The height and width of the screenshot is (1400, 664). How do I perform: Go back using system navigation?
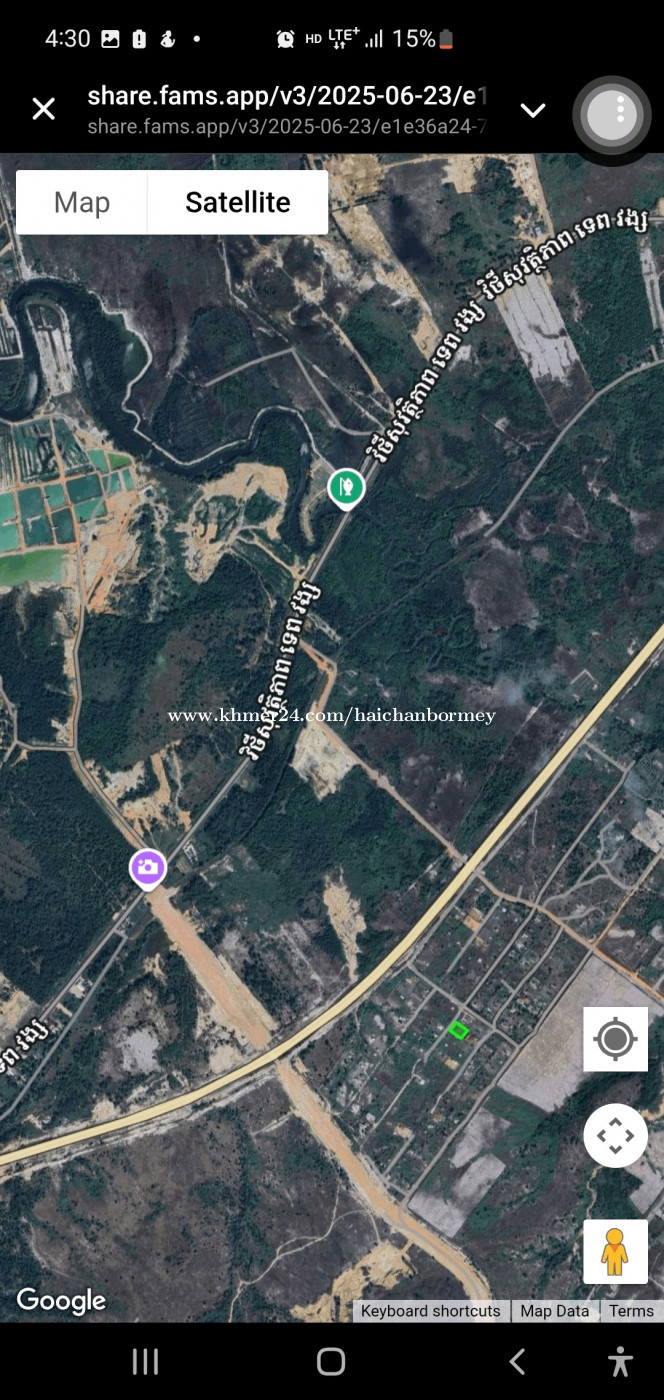(517, 1361)
